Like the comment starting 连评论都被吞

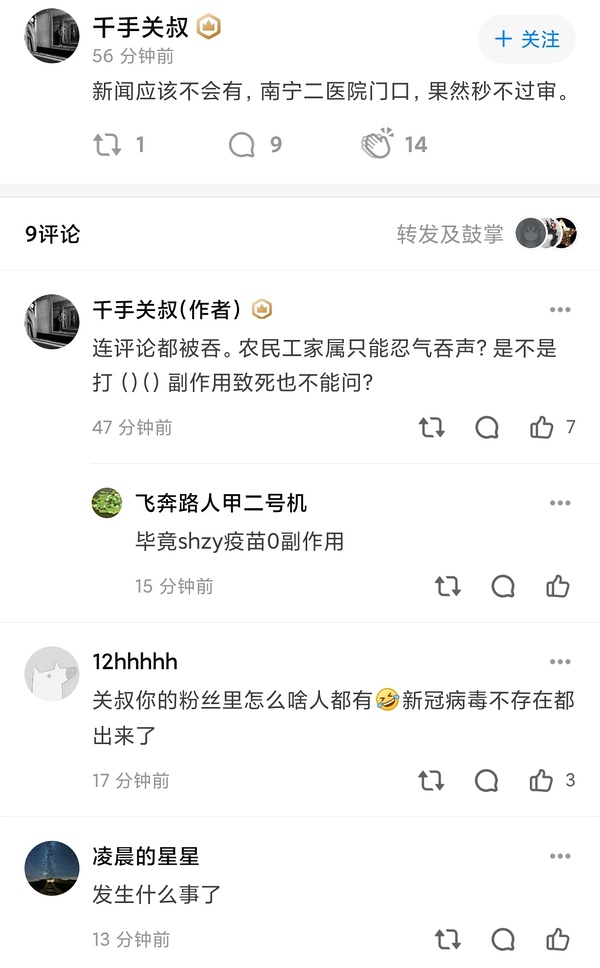(542, 428)
